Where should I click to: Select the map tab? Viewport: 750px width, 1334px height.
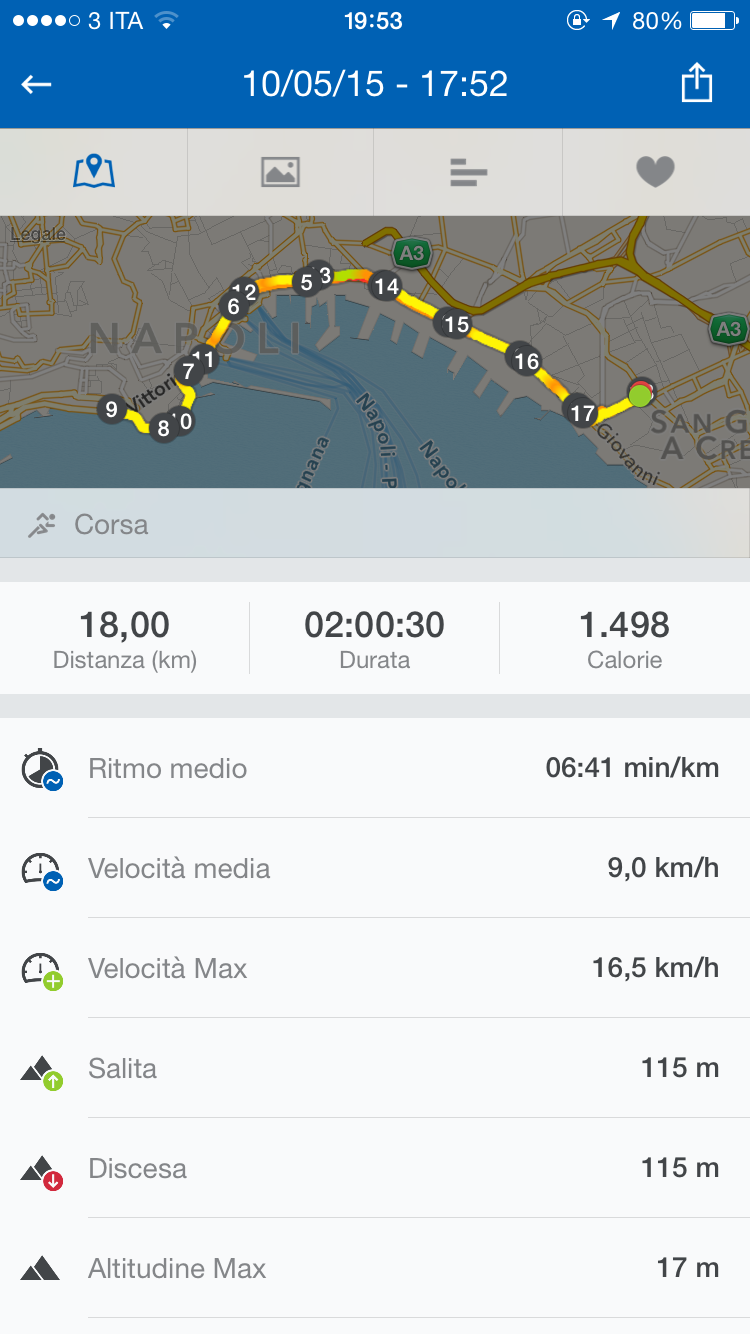[94, 172]
